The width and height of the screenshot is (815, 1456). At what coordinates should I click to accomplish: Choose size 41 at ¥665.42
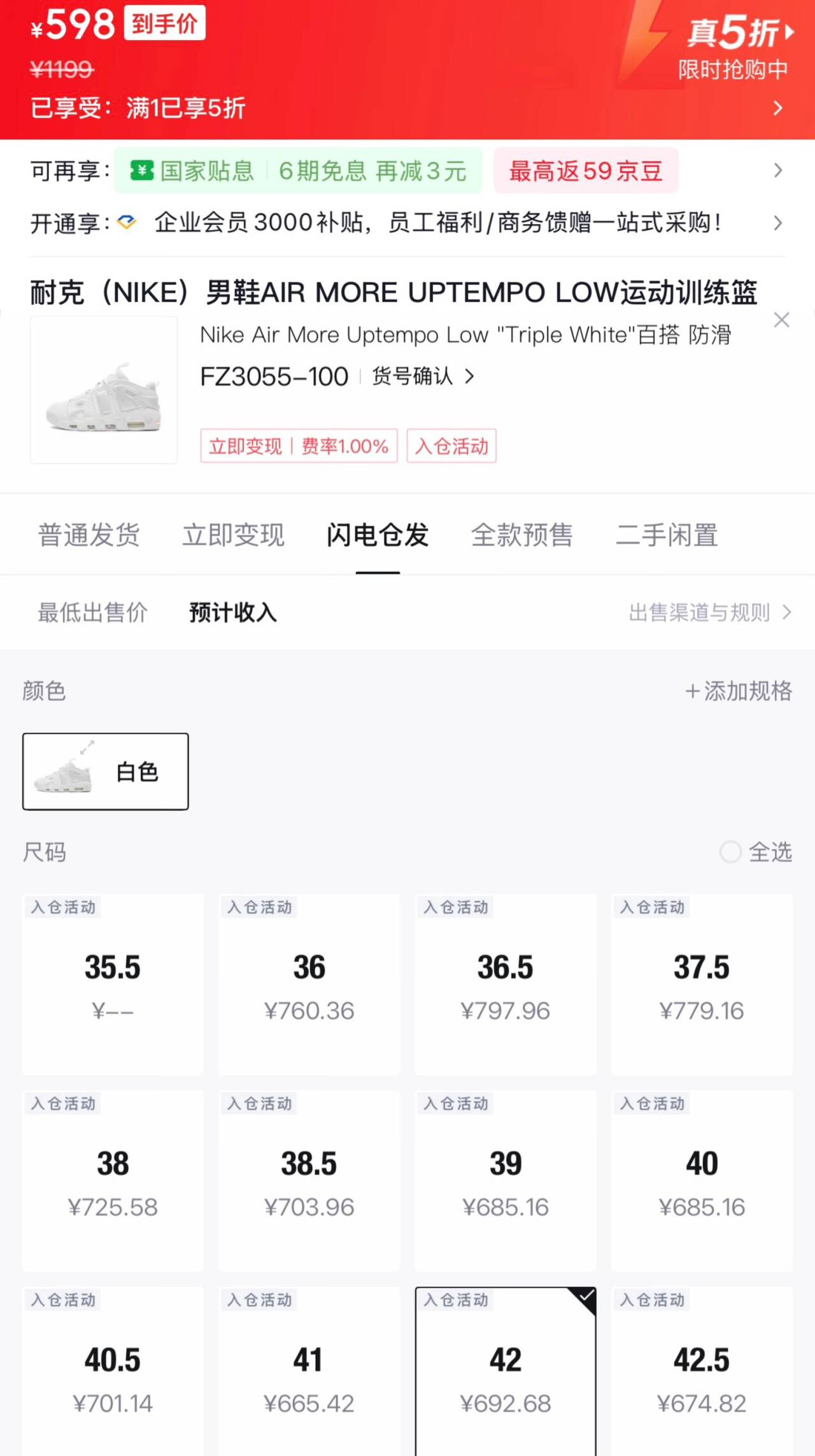[x=309, y=1375]
